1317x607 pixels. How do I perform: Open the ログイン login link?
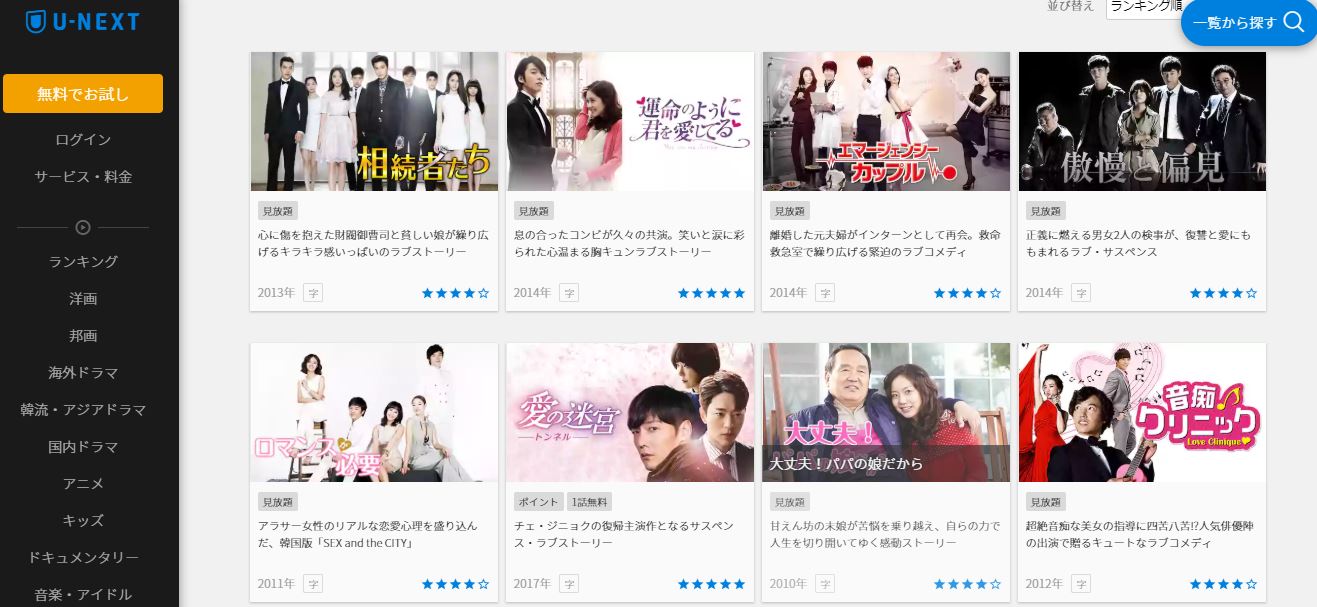[83, 140]
